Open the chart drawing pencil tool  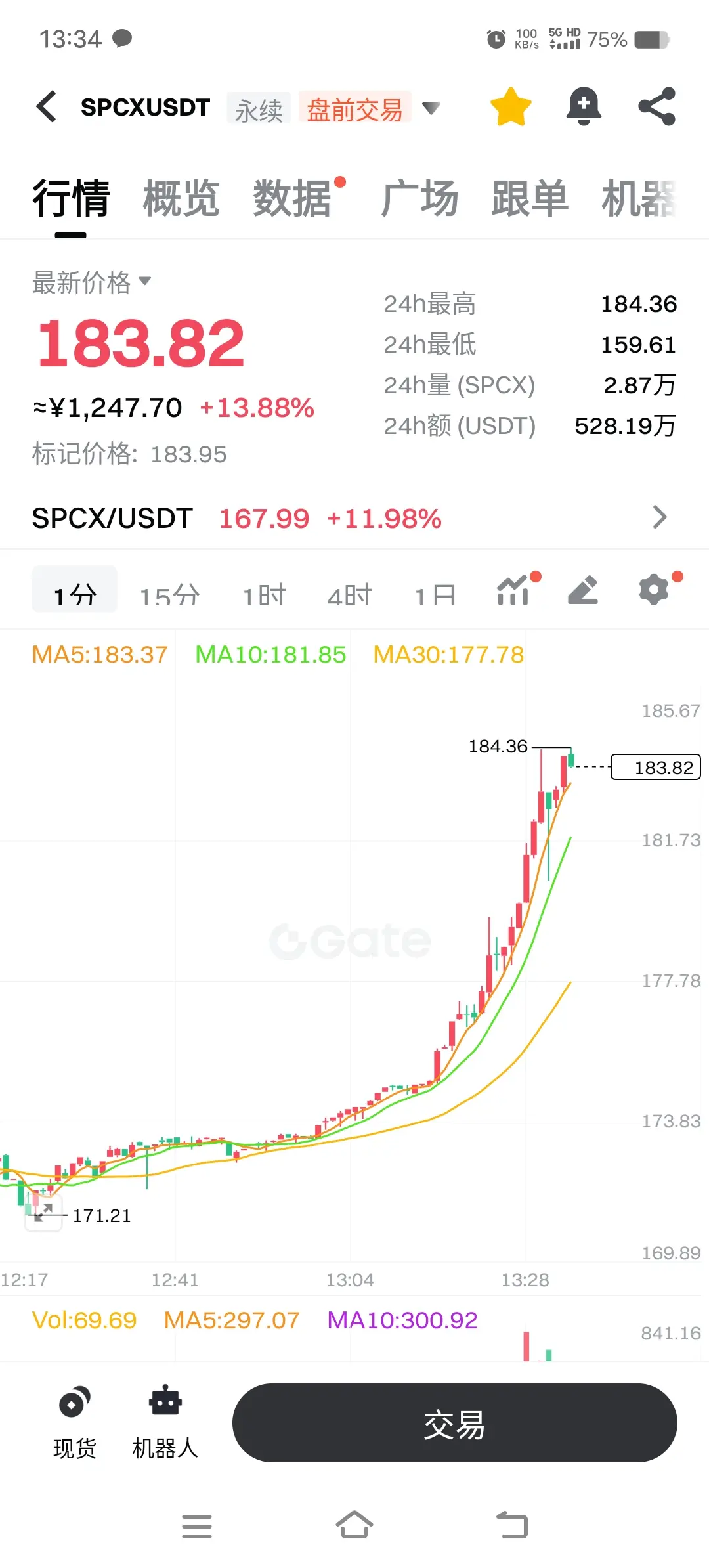[x=583, y=589]
